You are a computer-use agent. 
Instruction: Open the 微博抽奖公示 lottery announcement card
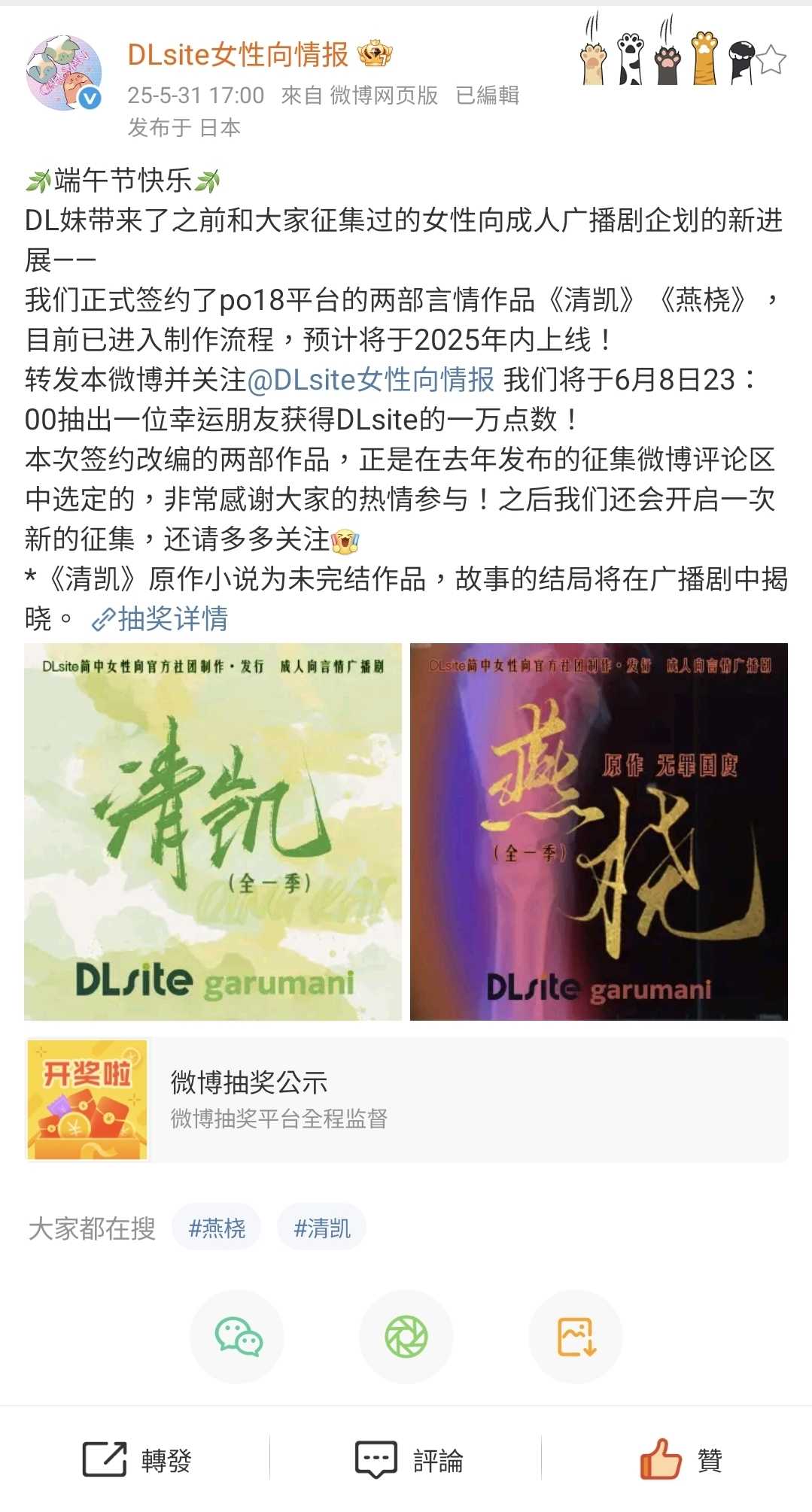pos(406,1100)
